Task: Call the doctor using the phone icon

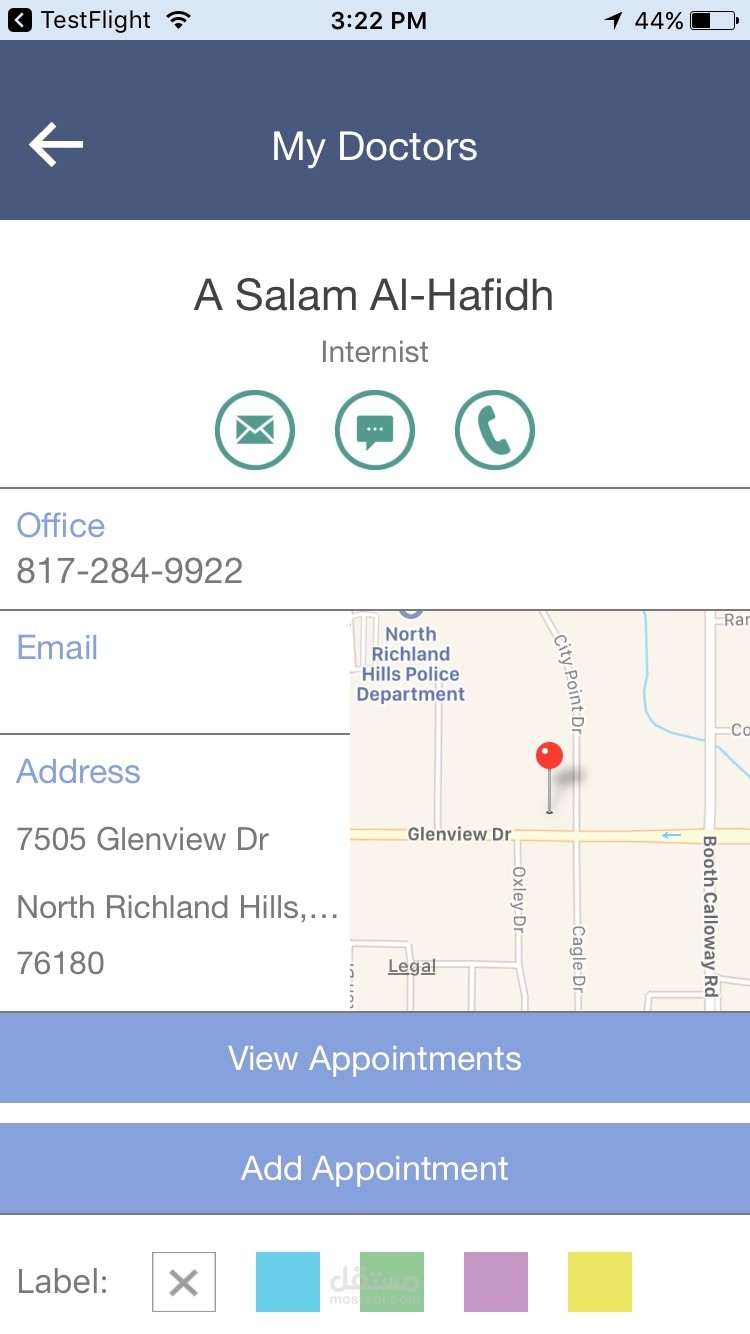Action: point(495,430)
